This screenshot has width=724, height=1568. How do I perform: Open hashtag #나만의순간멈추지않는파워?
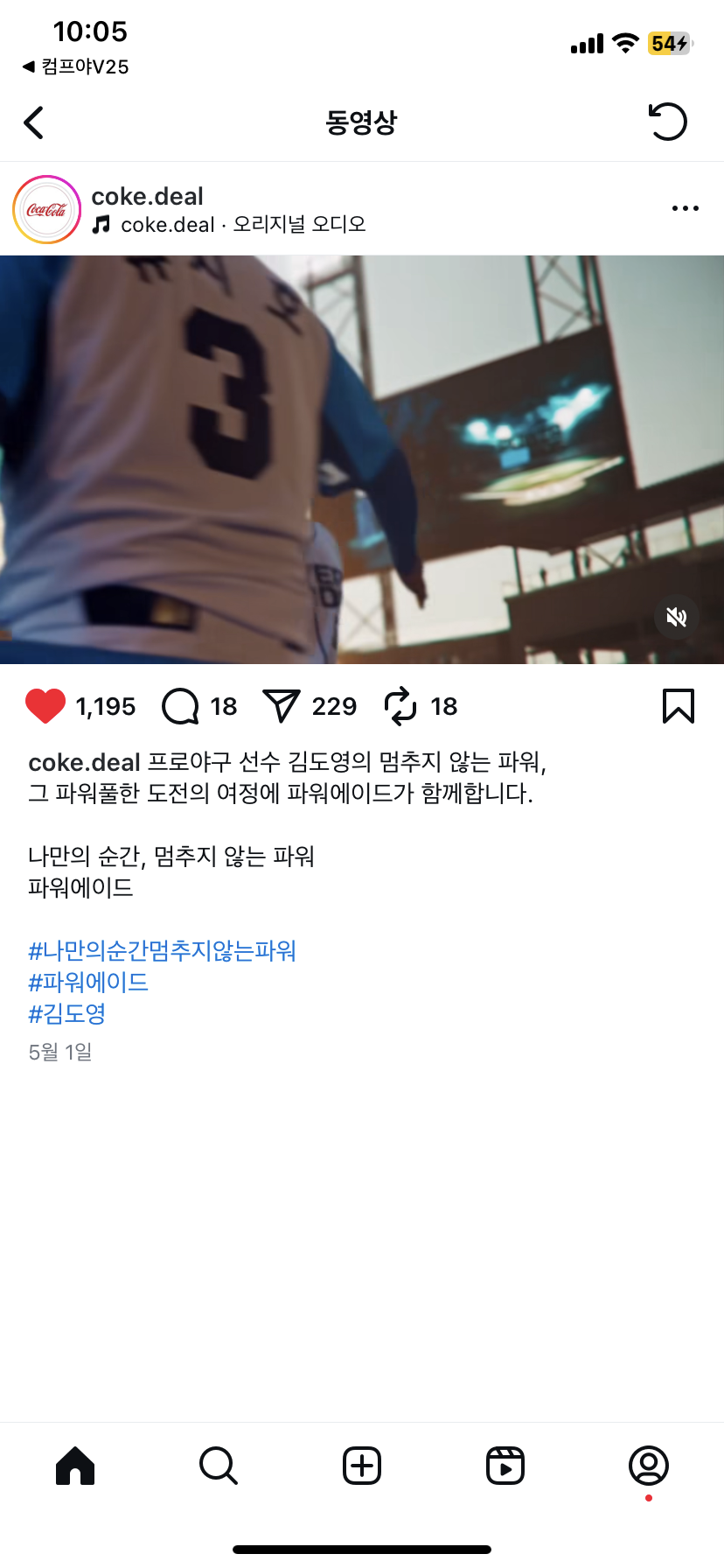(162, 950)
